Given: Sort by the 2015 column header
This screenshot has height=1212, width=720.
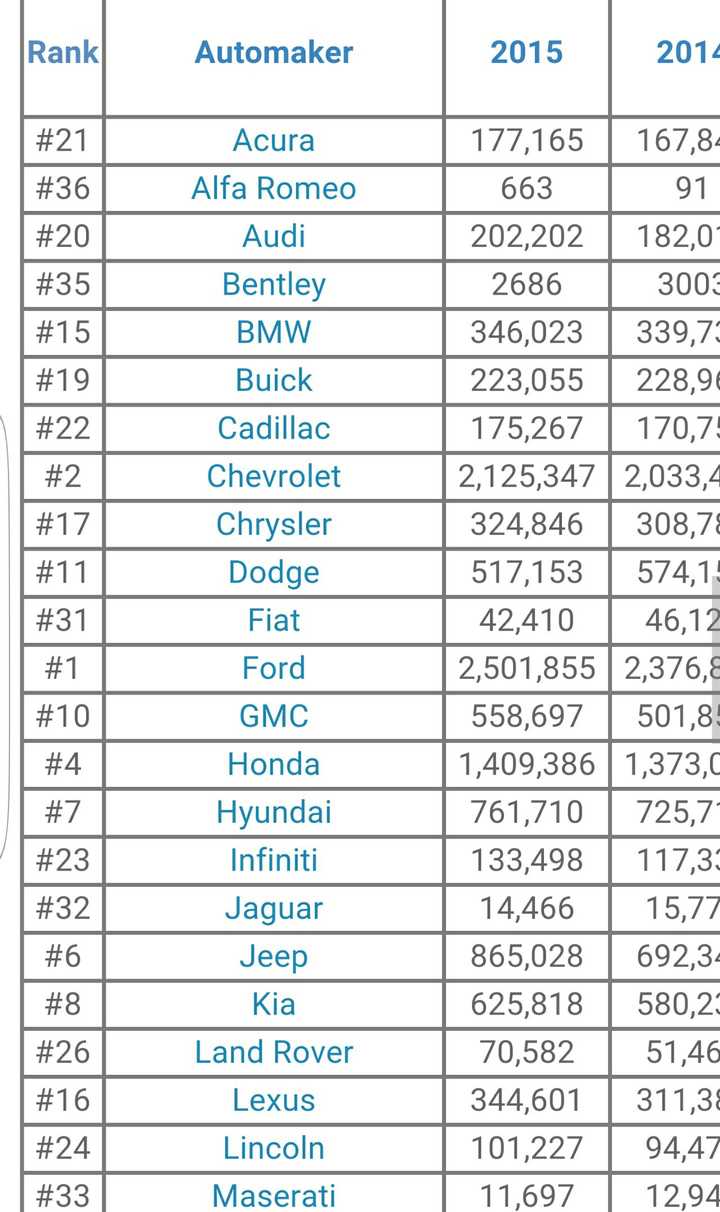Looking at the screenshot, I should click(526, 52).
